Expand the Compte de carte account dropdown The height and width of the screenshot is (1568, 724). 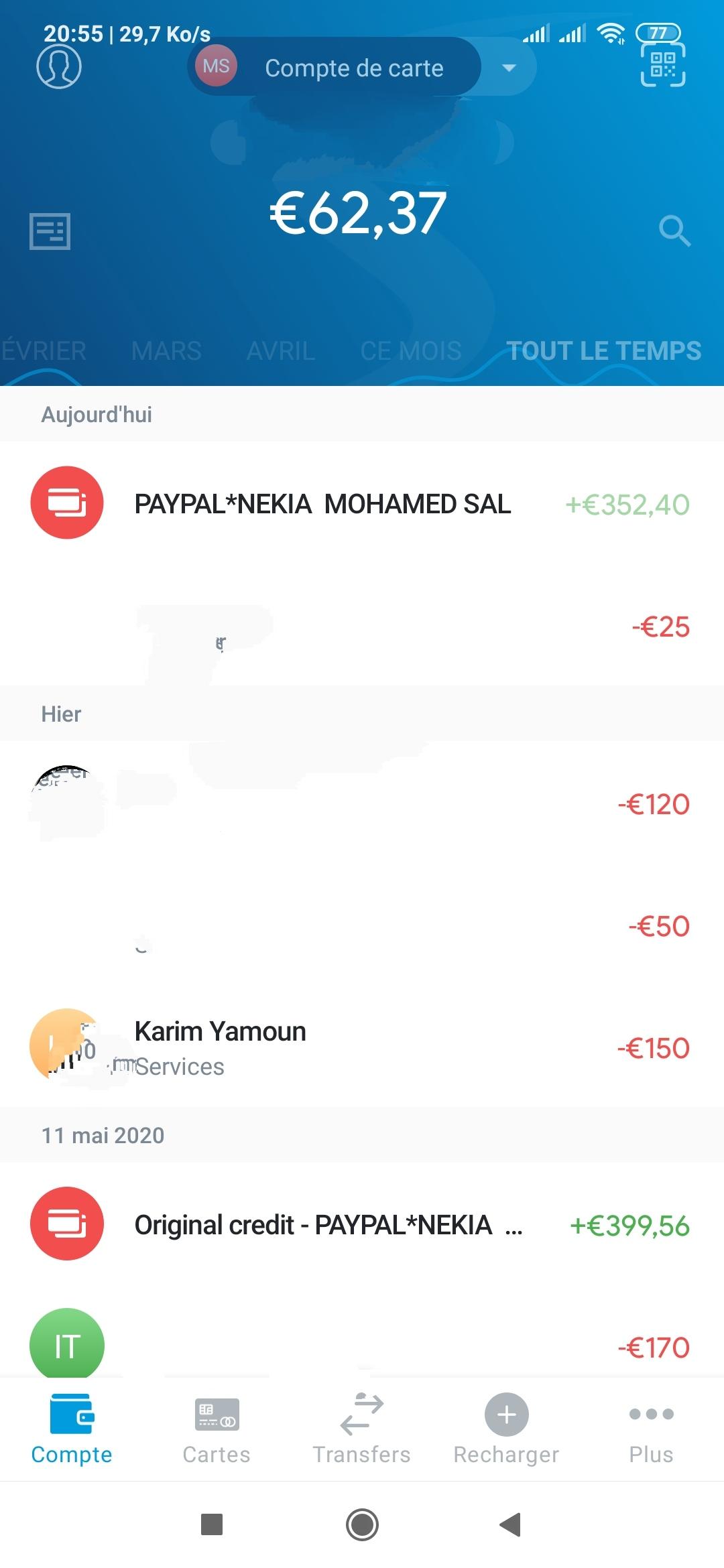tap(508, 68)
